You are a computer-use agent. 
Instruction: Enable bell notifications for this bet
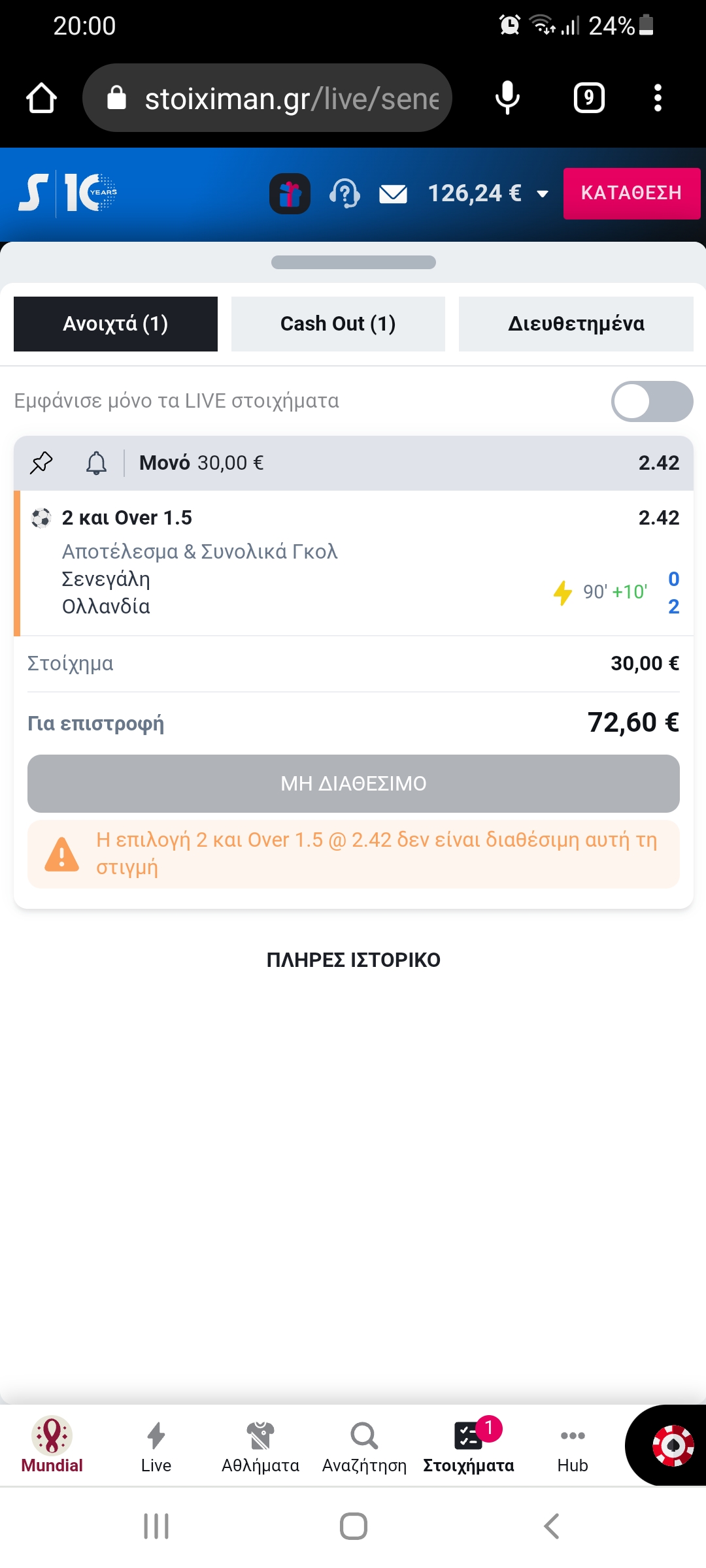click(x=96, y=463)
